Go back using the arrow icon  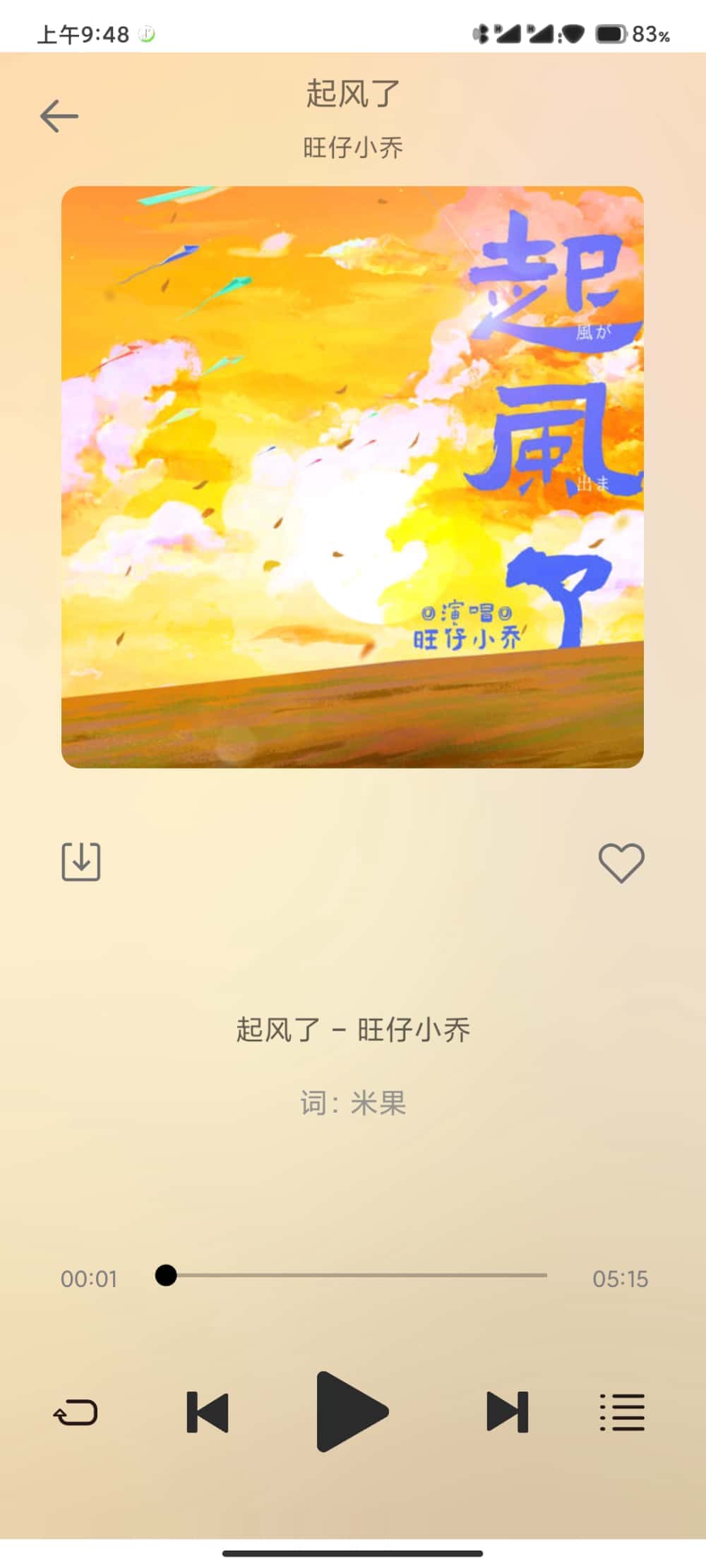(x=59, y=116)
